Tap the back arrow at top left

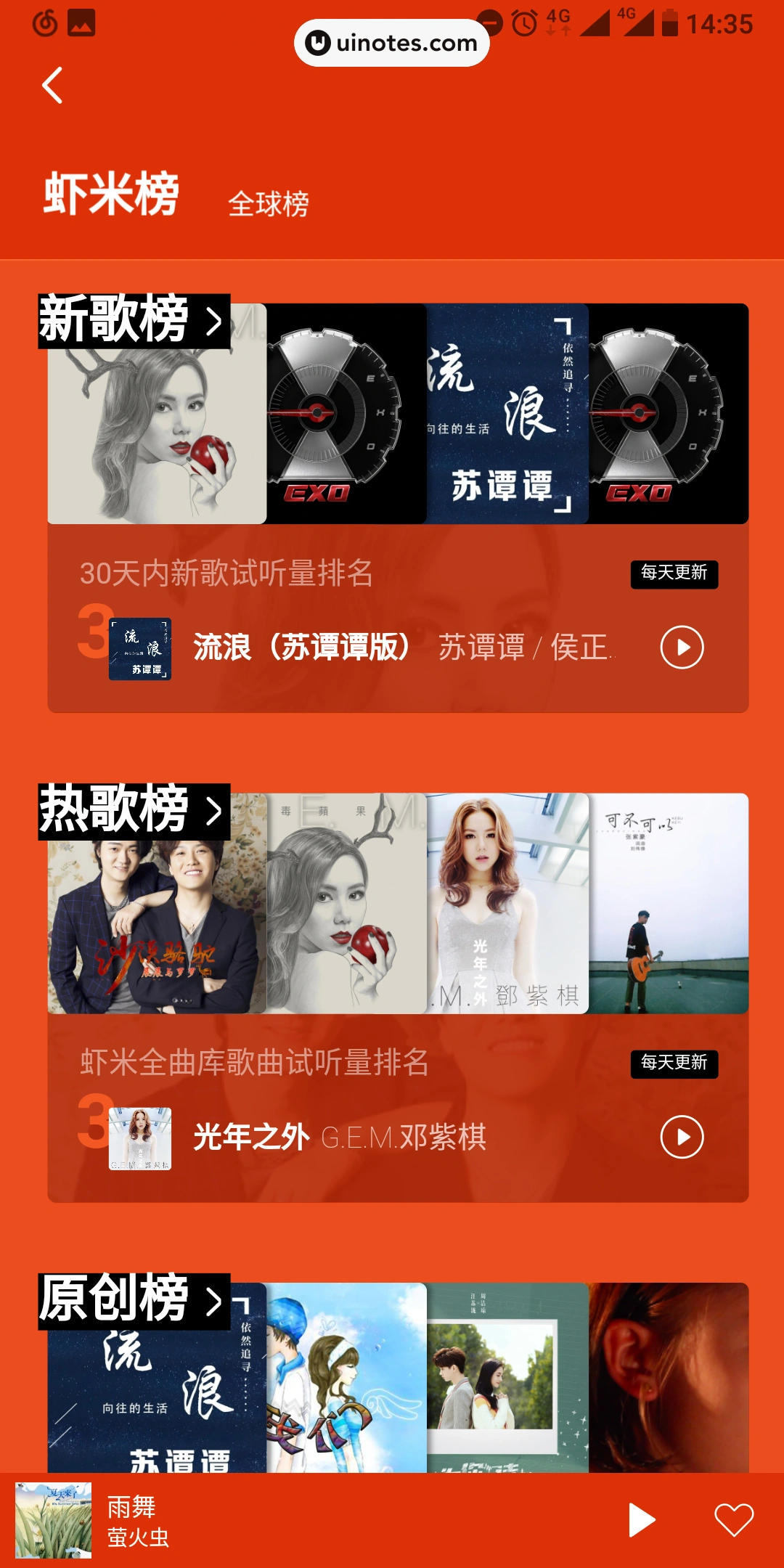pyautogui.click(x=51, y=86)
